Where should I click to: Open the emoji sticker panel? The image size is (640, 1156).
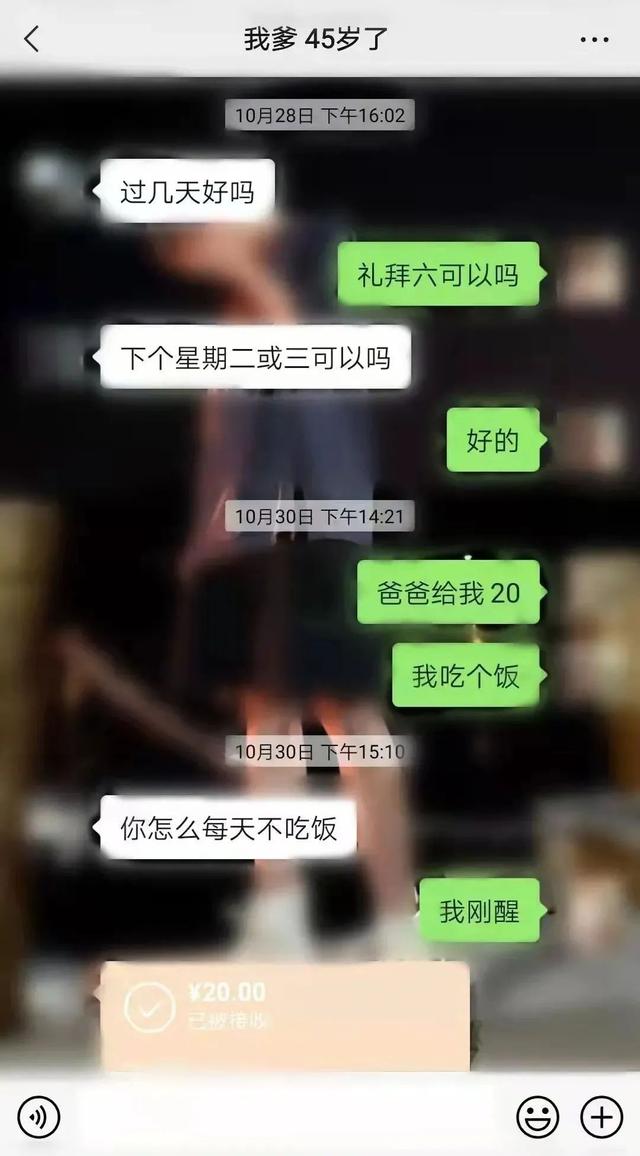[538, 1118]
